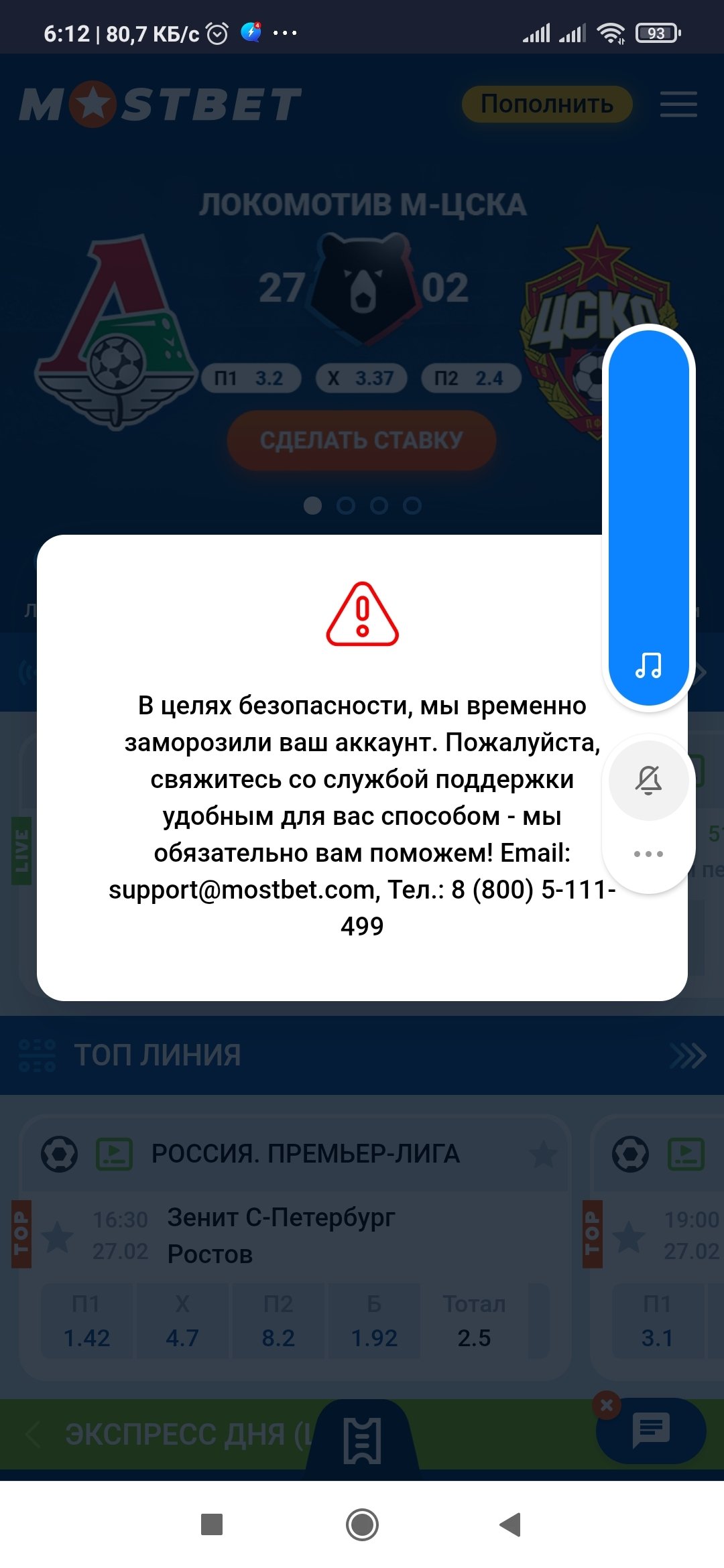Go back with the system back button
Viewport: 724px width, 1568px height.
(510, 1524)
